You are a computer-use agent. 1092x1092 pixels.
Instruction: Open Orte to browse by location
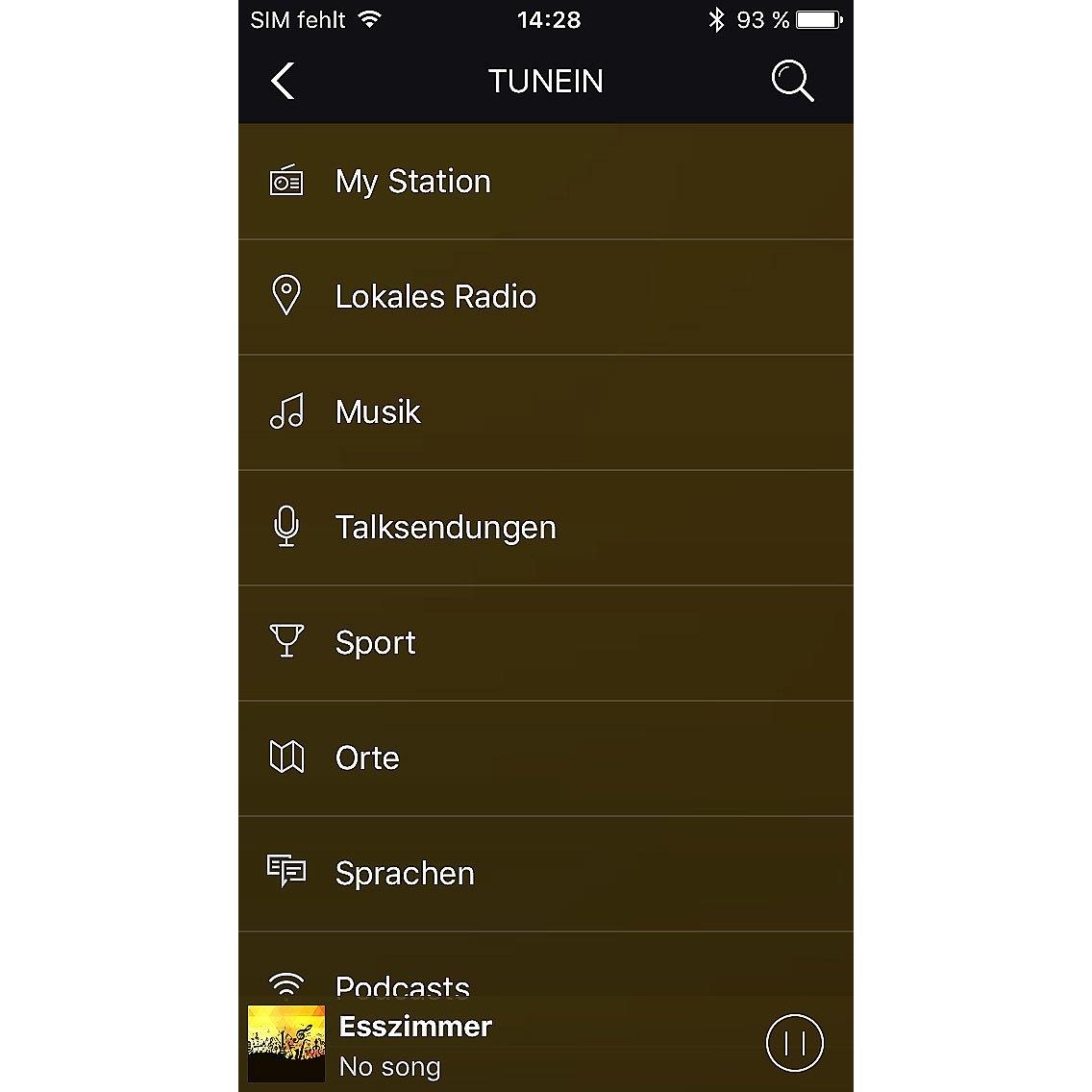545,758
